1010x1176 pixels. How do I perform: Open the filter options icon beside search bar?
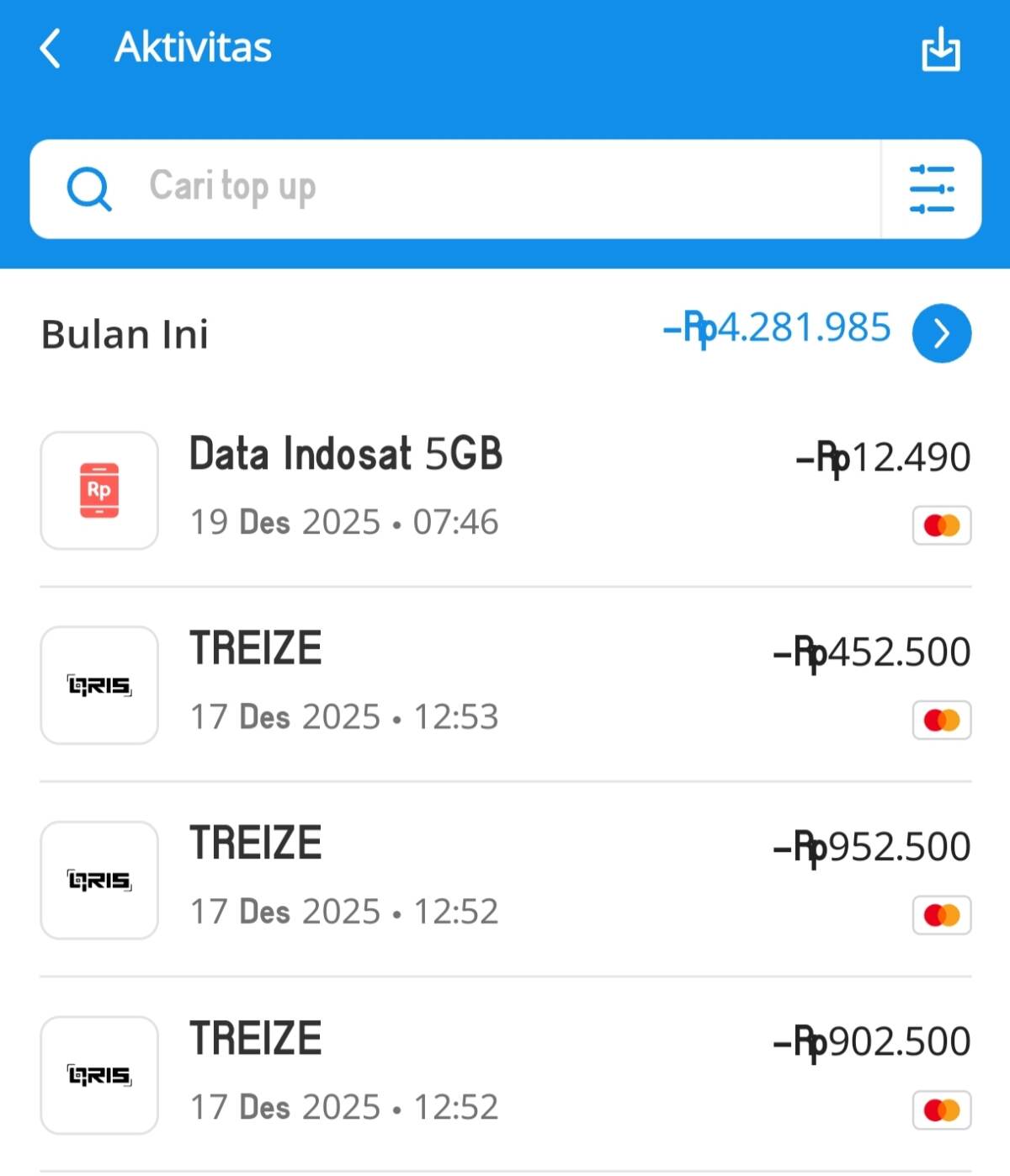[930, 189]
